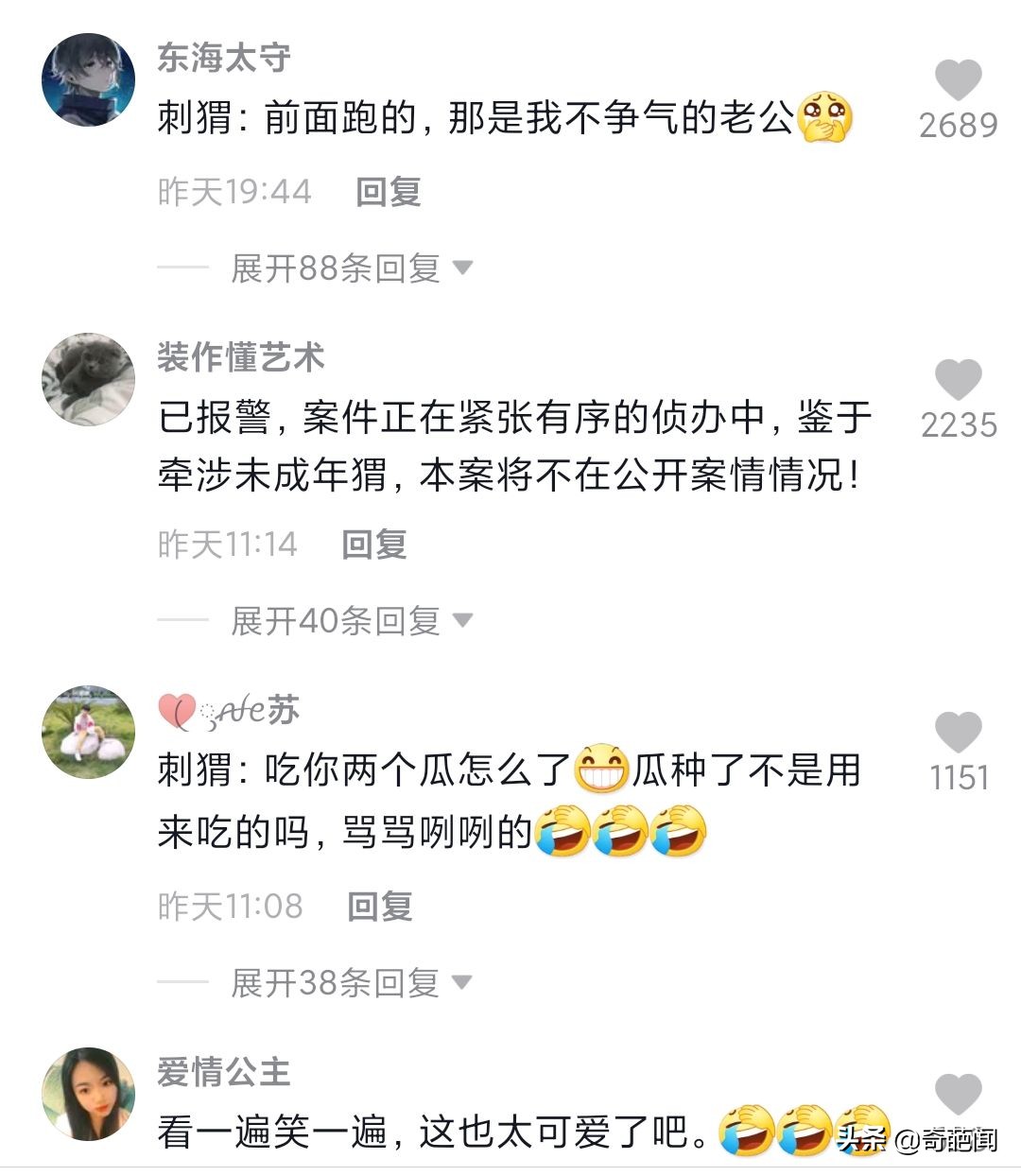Tap the heart icon beside 爱情公主's comment
Screen dimensions: 1021x1176
click(960, 1092)
